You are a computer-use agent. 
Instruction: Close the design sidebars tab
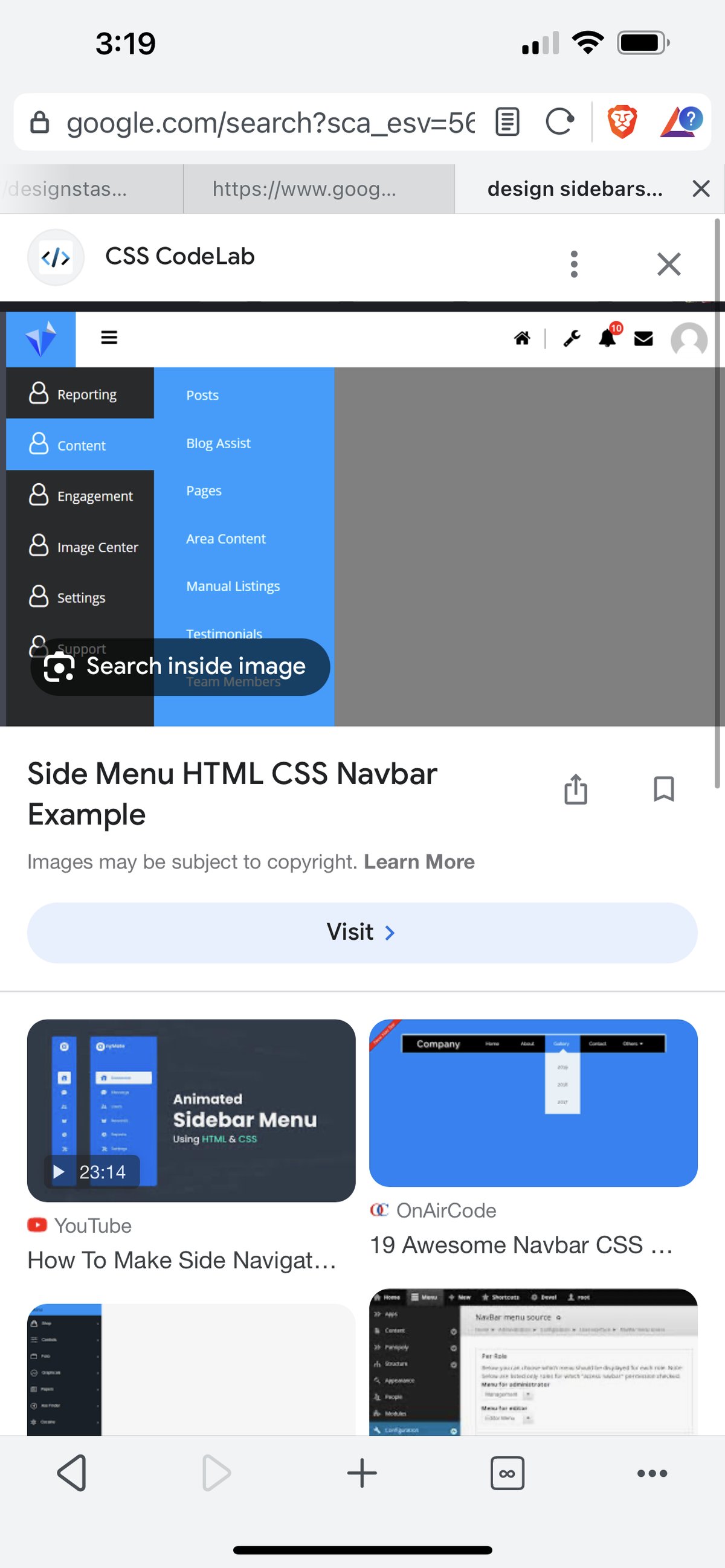pyautogui.click(x=701, y=189)
